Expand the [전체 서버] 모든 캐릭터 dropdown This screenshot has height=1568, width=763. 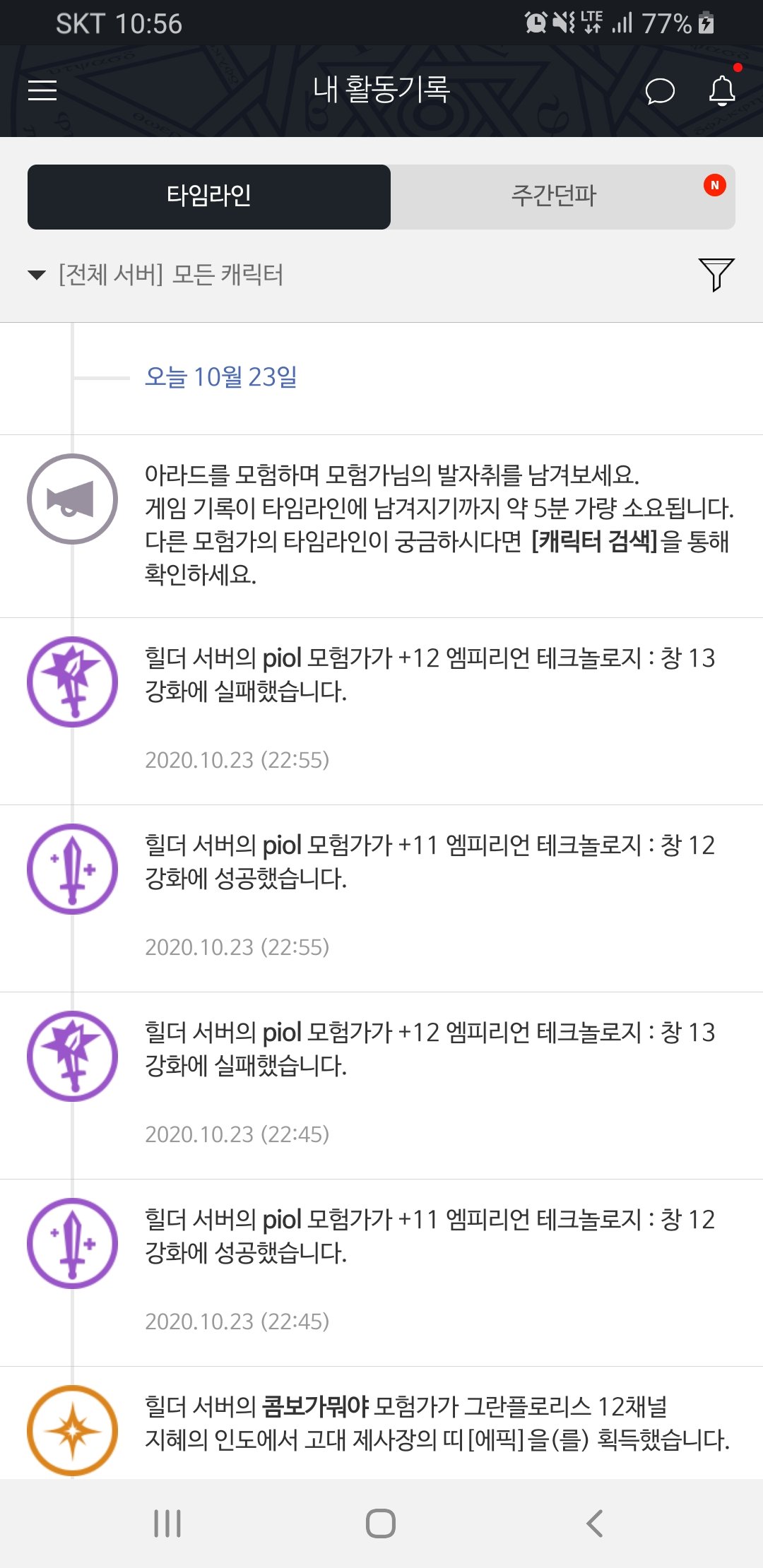[x=155, y=275]
